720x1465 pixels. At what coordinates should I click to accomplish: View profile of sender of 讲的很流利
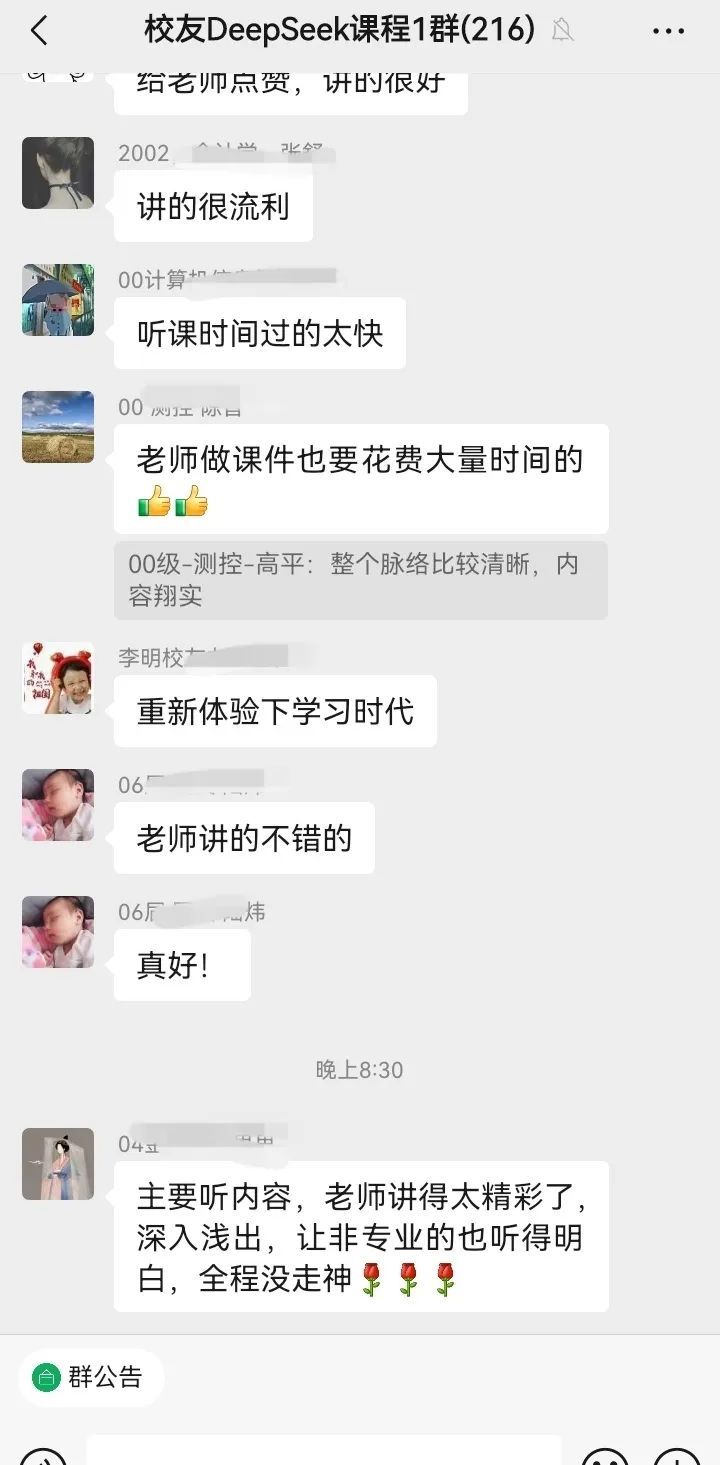pyautogui.click(x=58, y=173)
